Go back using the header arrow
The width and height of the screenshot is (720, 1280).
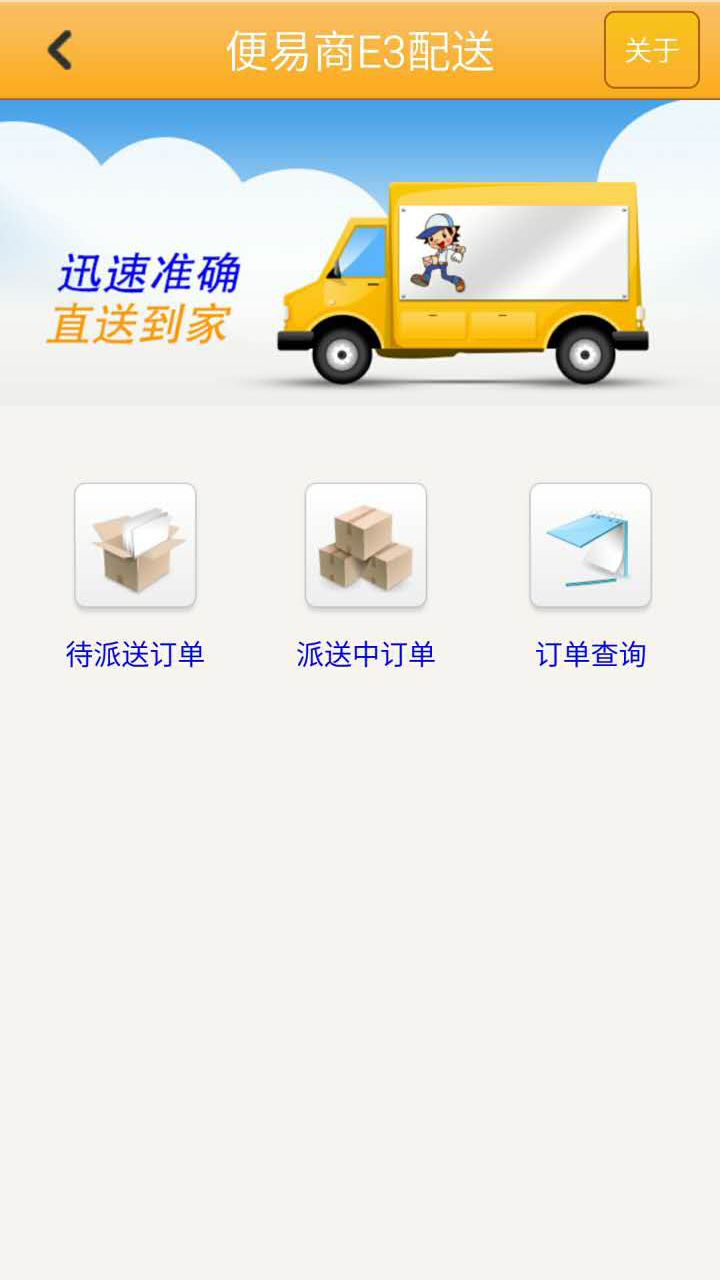[x=60, y=50]
